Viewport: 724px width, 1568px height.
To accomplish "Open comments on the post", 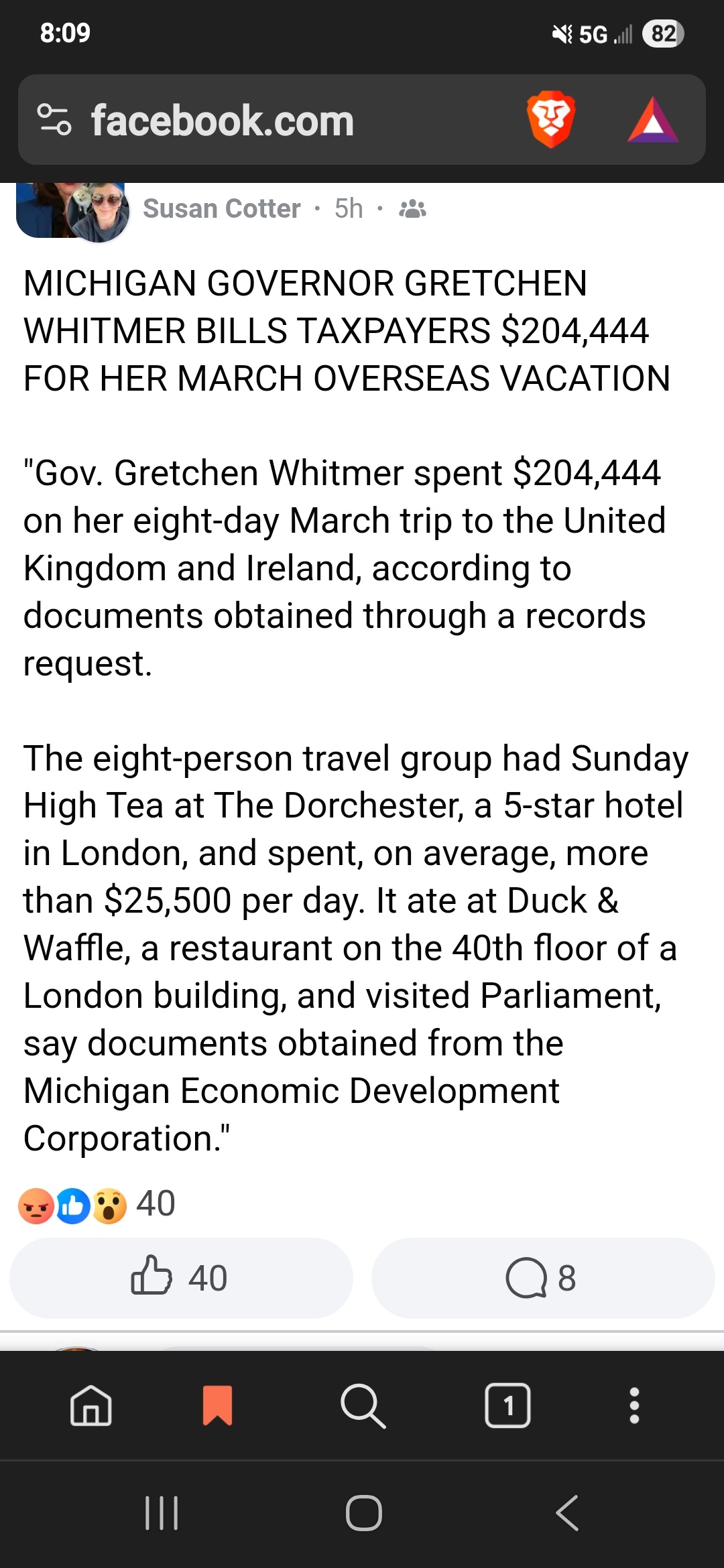I will [x=543, y=1278].
